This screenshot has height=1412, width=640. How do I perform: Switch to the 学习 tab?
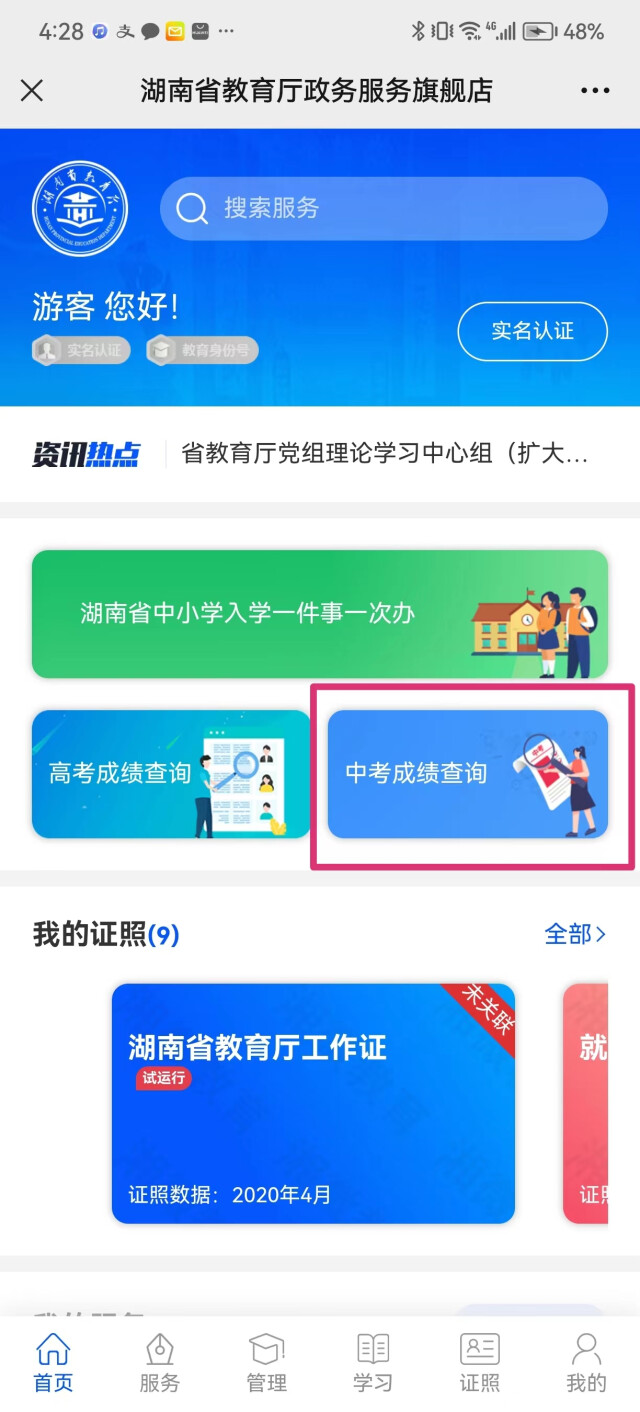[x=373, y=1362]
